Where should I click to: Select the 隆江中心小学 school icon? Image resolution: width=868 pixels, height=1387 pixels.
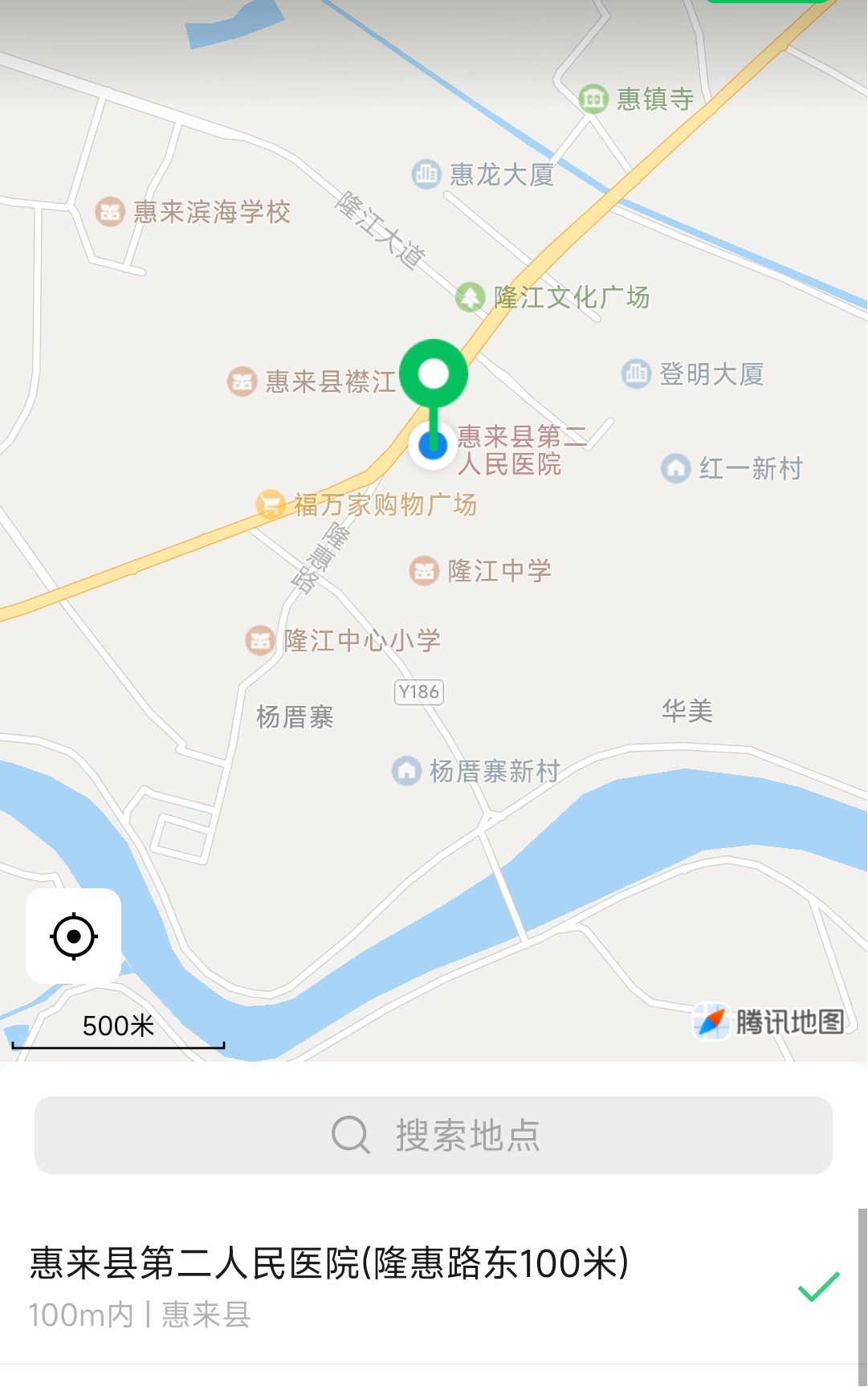(259, 641)
